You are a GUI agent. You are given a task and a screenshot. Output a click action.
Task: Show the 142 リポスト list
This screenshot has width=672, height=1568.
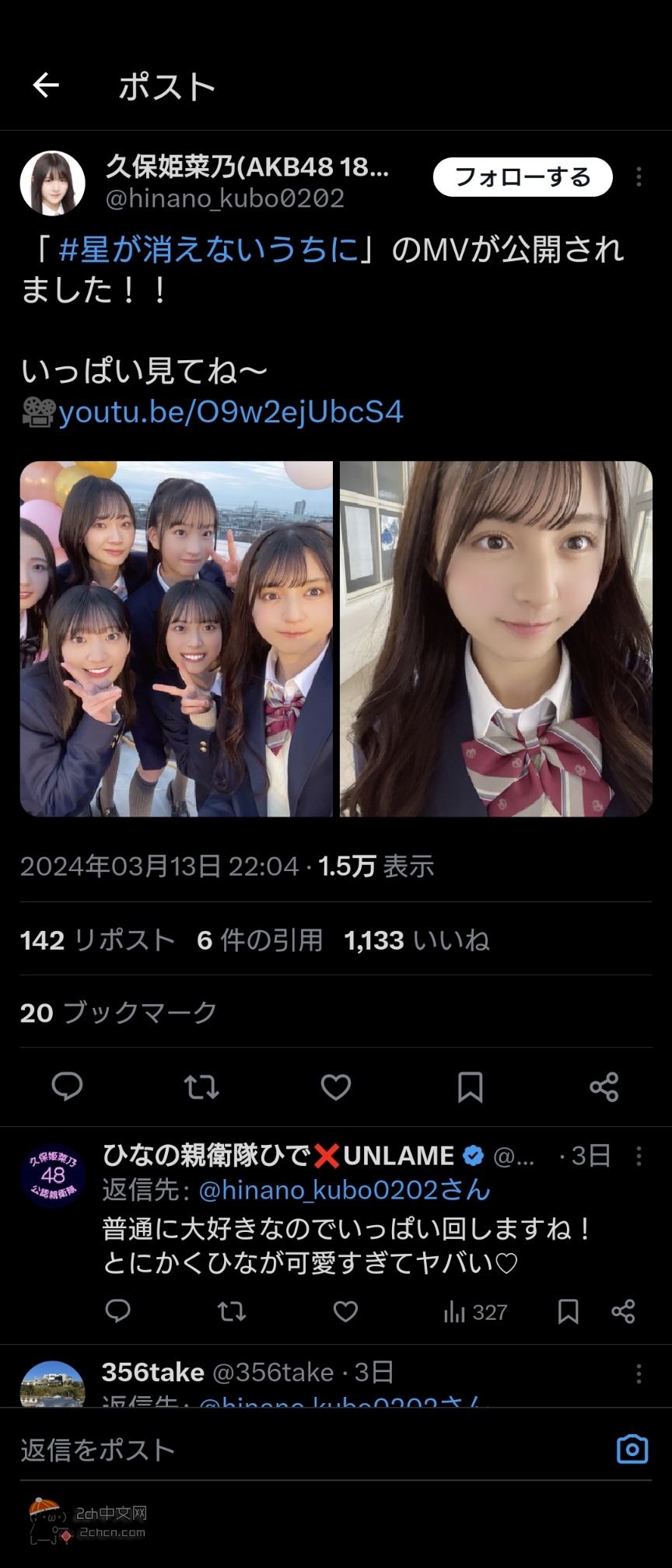pyautogui.click(x=97, y=940)
